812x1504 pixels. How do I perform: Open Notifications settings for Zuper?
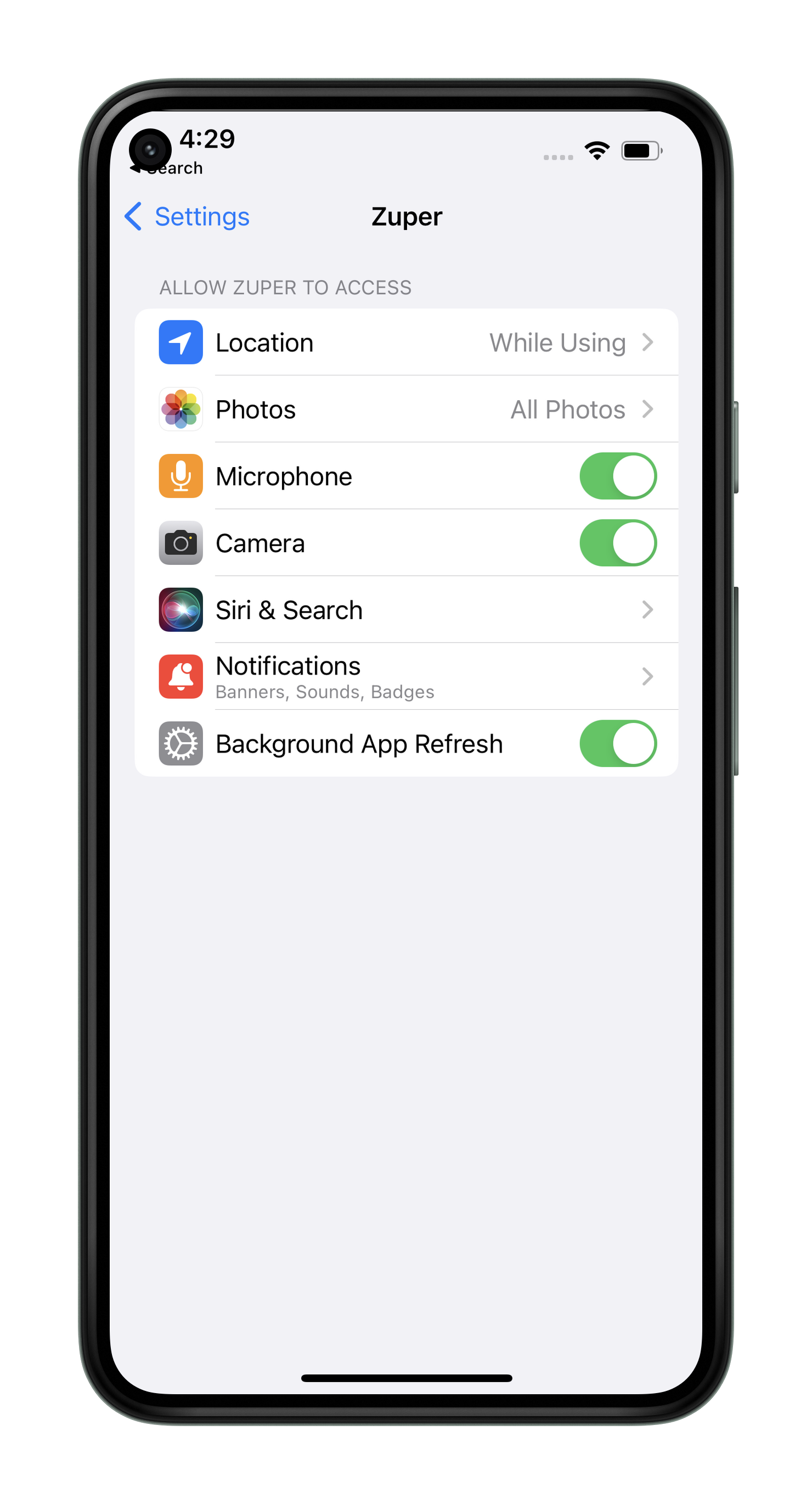coord(405,677)
